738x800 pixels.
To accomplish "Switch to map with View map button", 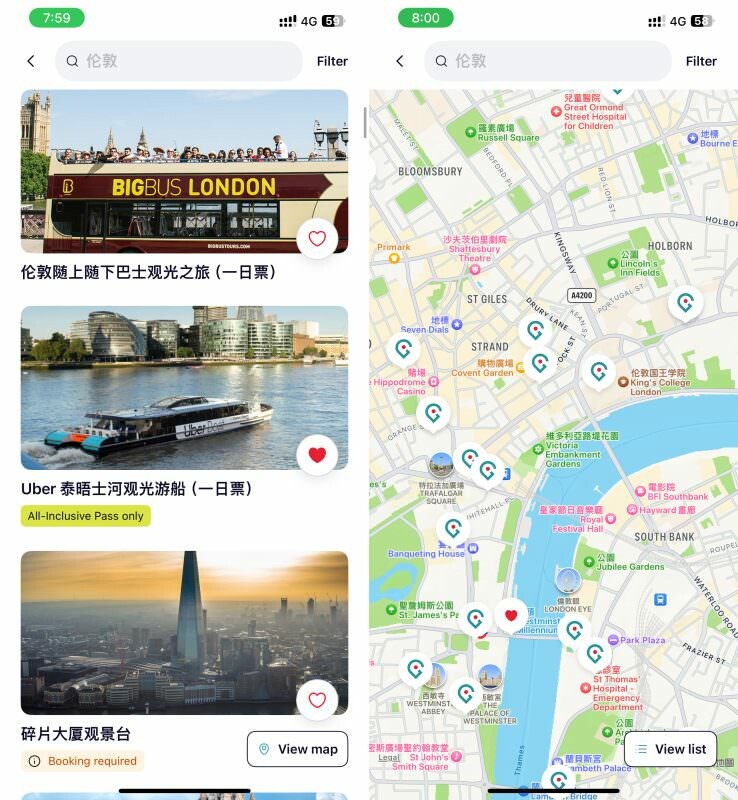I will [297, 749].
